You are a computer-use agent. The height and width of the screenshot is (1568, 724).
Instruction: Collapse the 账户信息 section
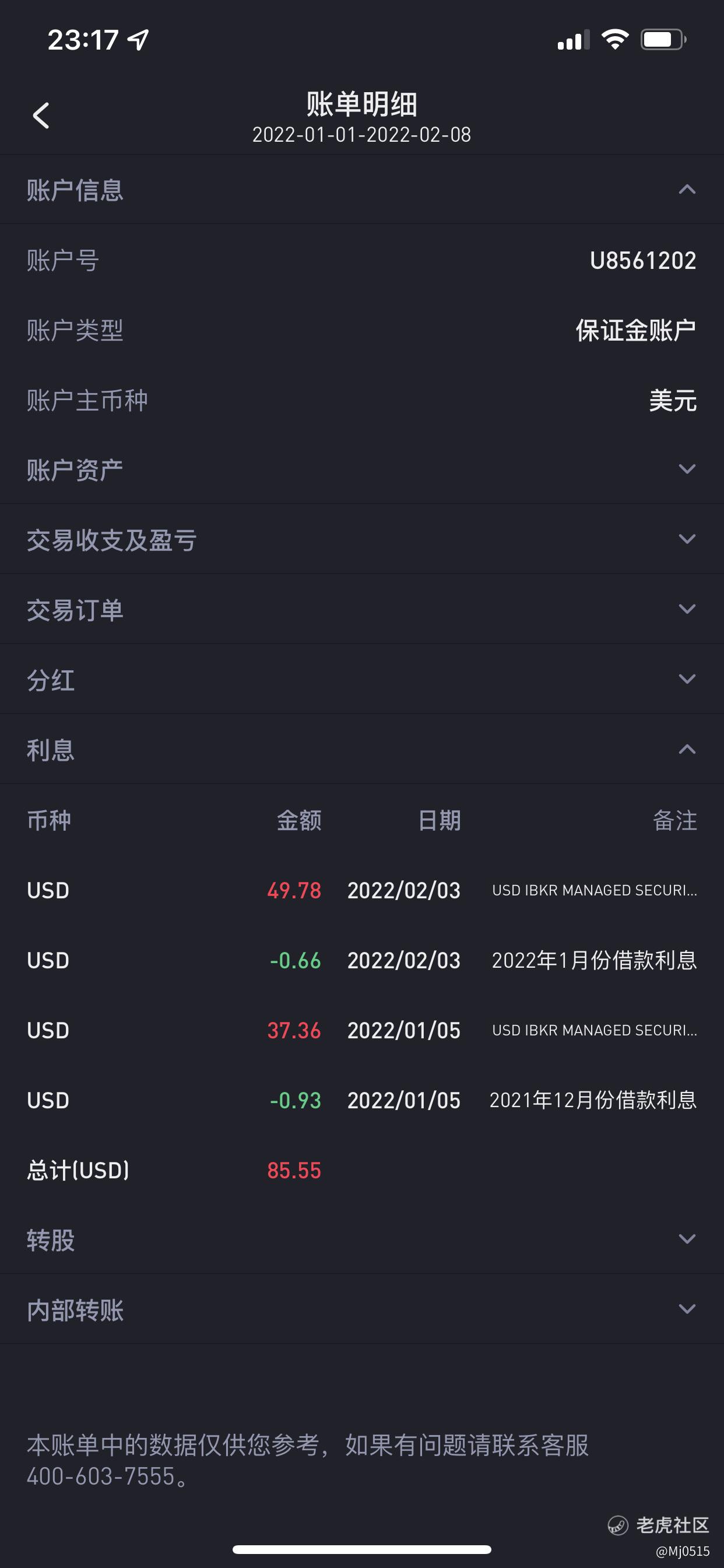click(362, 190)
